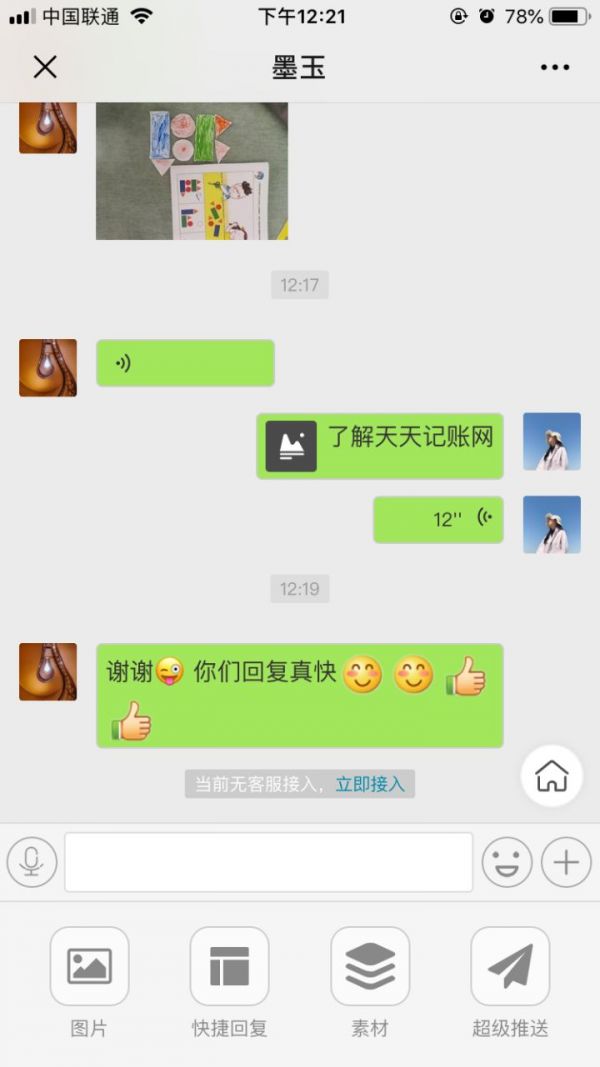Switch to voice input with the microphone
This screenshot has height=1067, width=600.
tap(32, 861)
